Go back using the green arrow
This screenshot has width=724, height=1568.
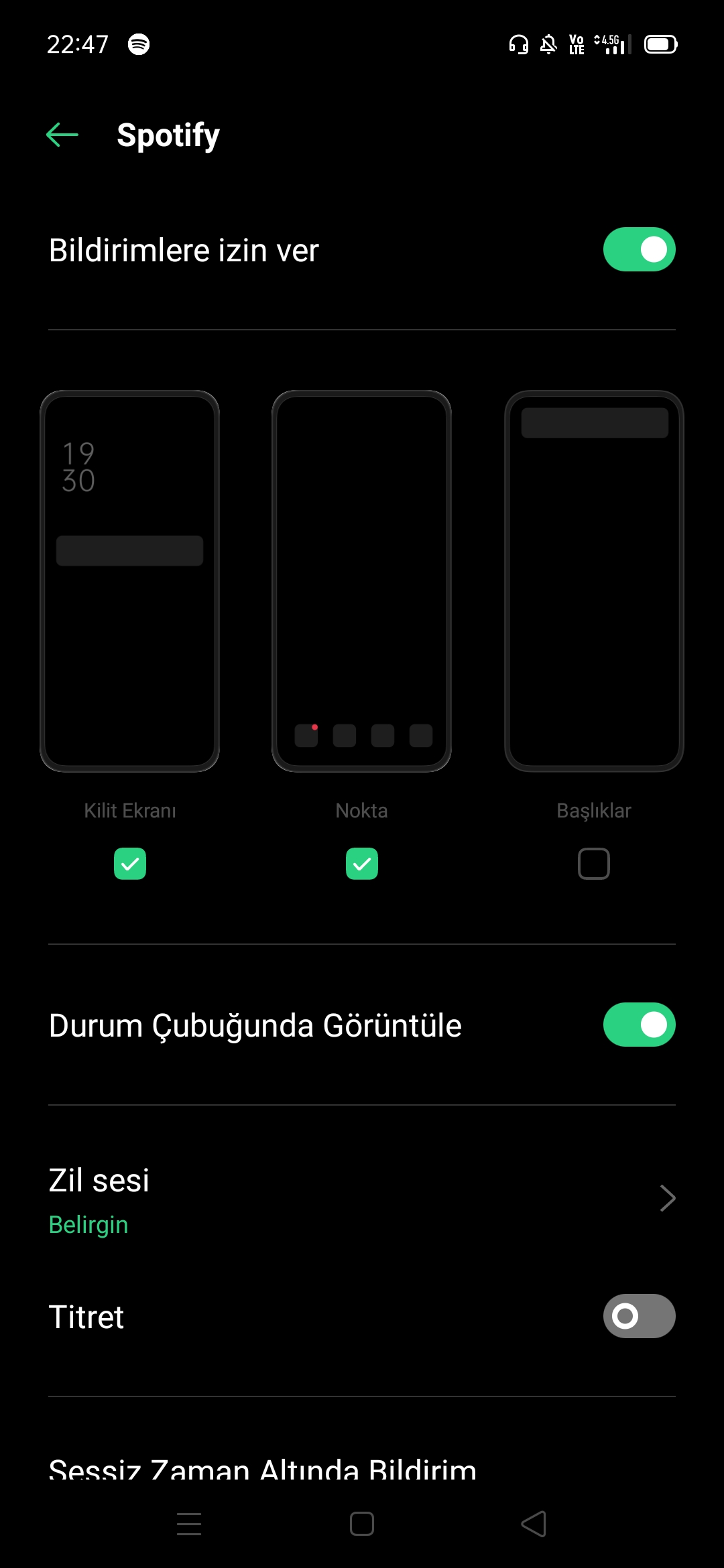(x=62, y=135)
